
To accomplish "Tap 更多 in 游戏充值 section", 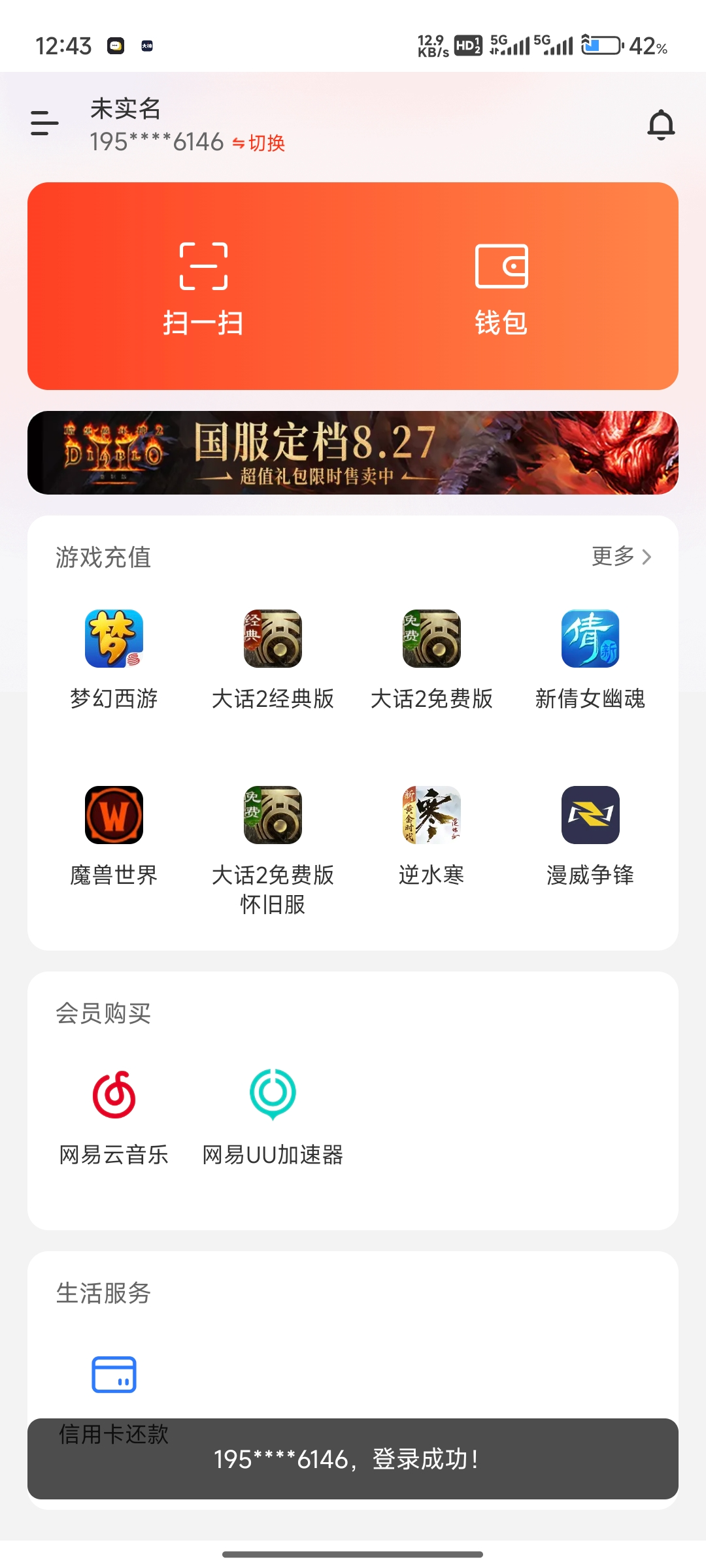I will click(621, 557).
